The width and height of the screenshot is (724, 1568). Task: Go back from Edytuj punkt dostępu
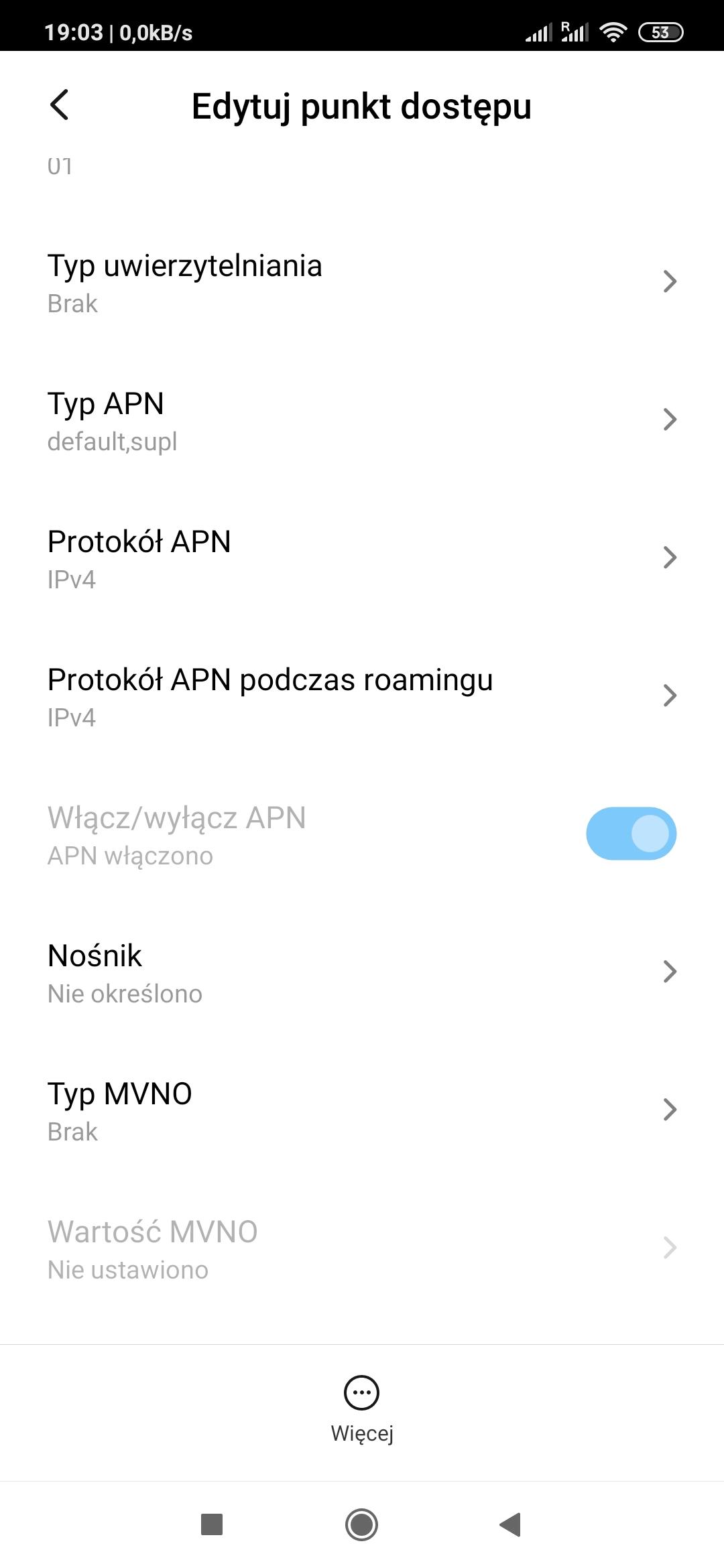coord(60,105)
